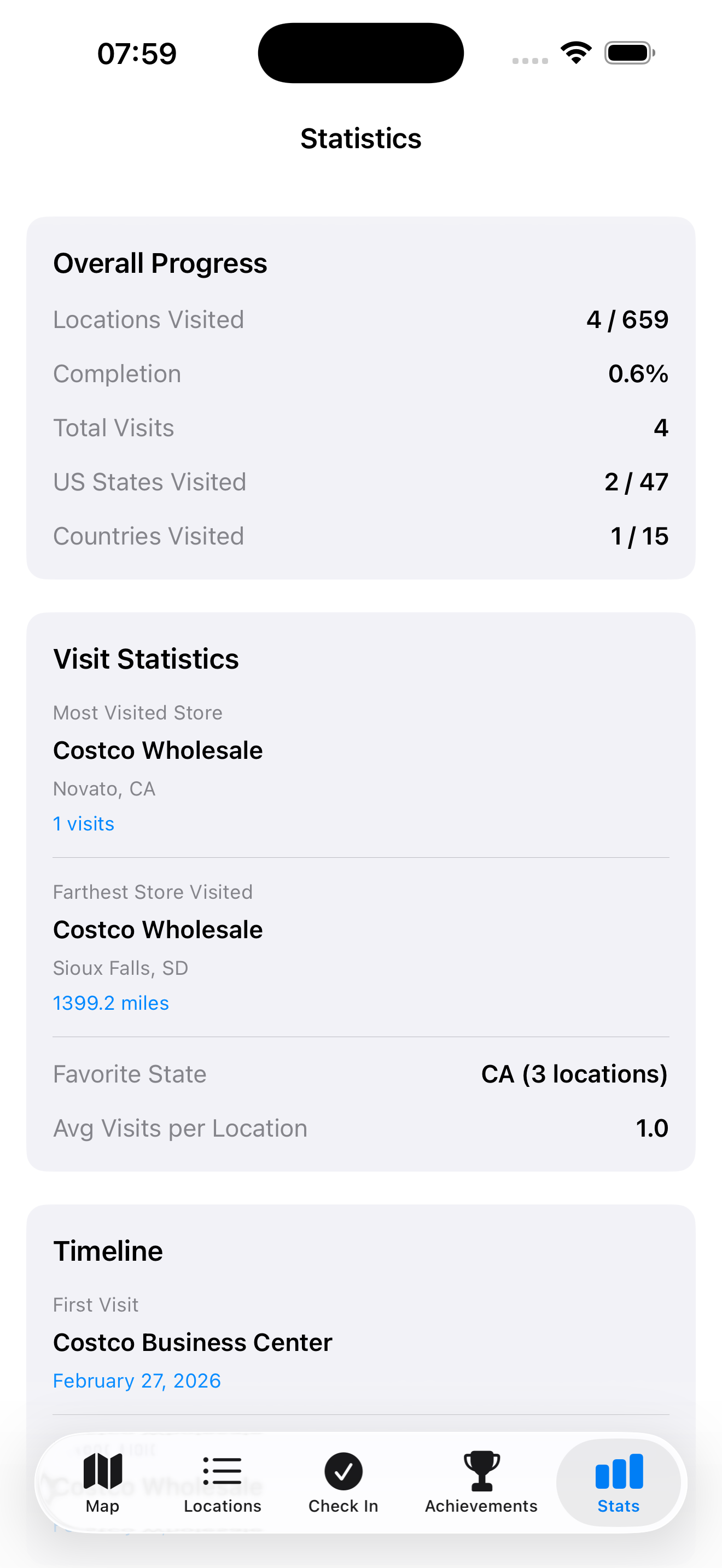Select the Stats bar chart icon
This screenshot has width=722, height=1568.
click(x=618, y=1472)
